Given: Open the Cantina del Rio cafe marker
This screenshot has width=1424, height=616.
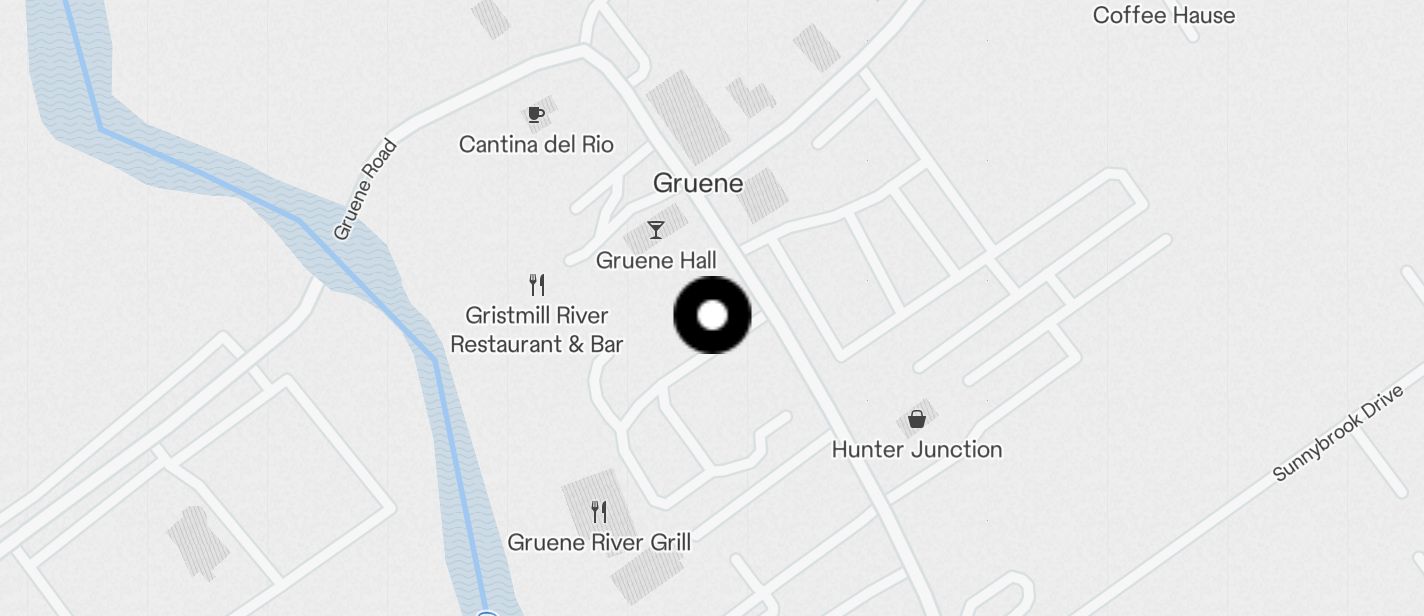Looking at the screenshot, I should pos(536,114).
